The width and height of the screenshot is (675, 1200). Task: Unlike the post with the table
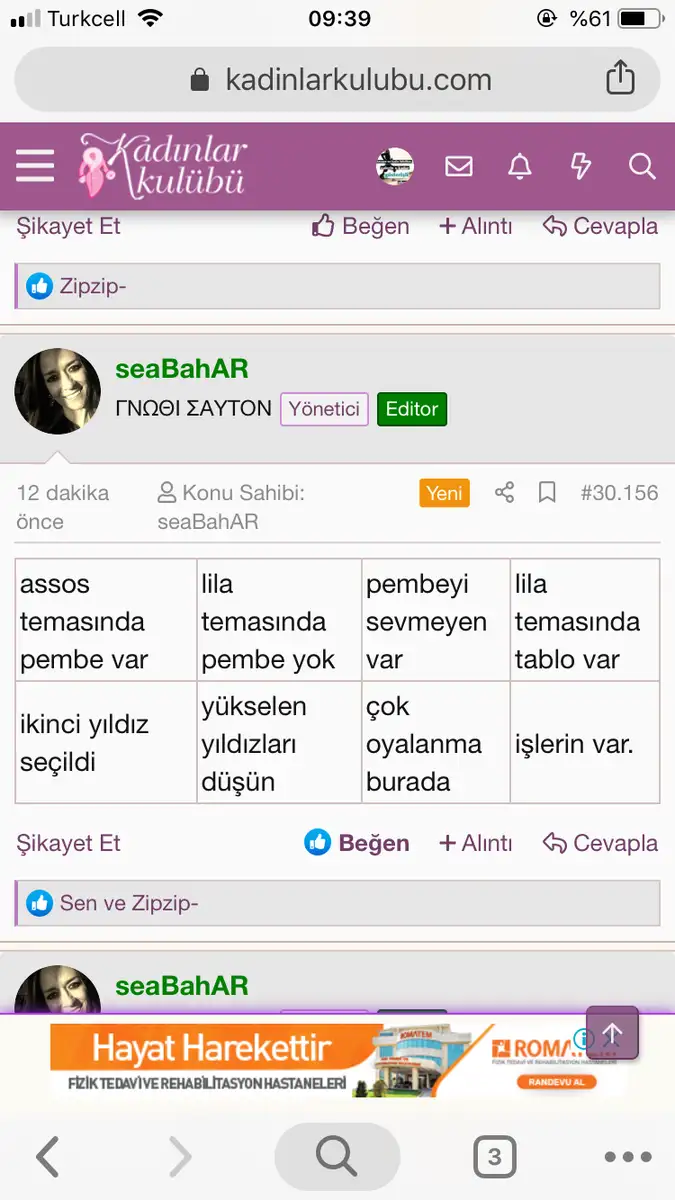tap(357, 843)
